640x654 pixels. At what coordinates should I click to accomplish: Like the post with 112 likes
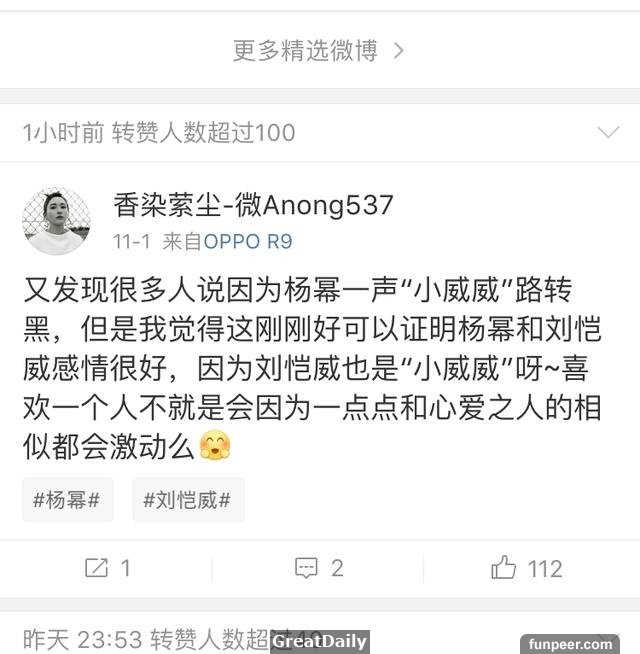coord(527,568)
